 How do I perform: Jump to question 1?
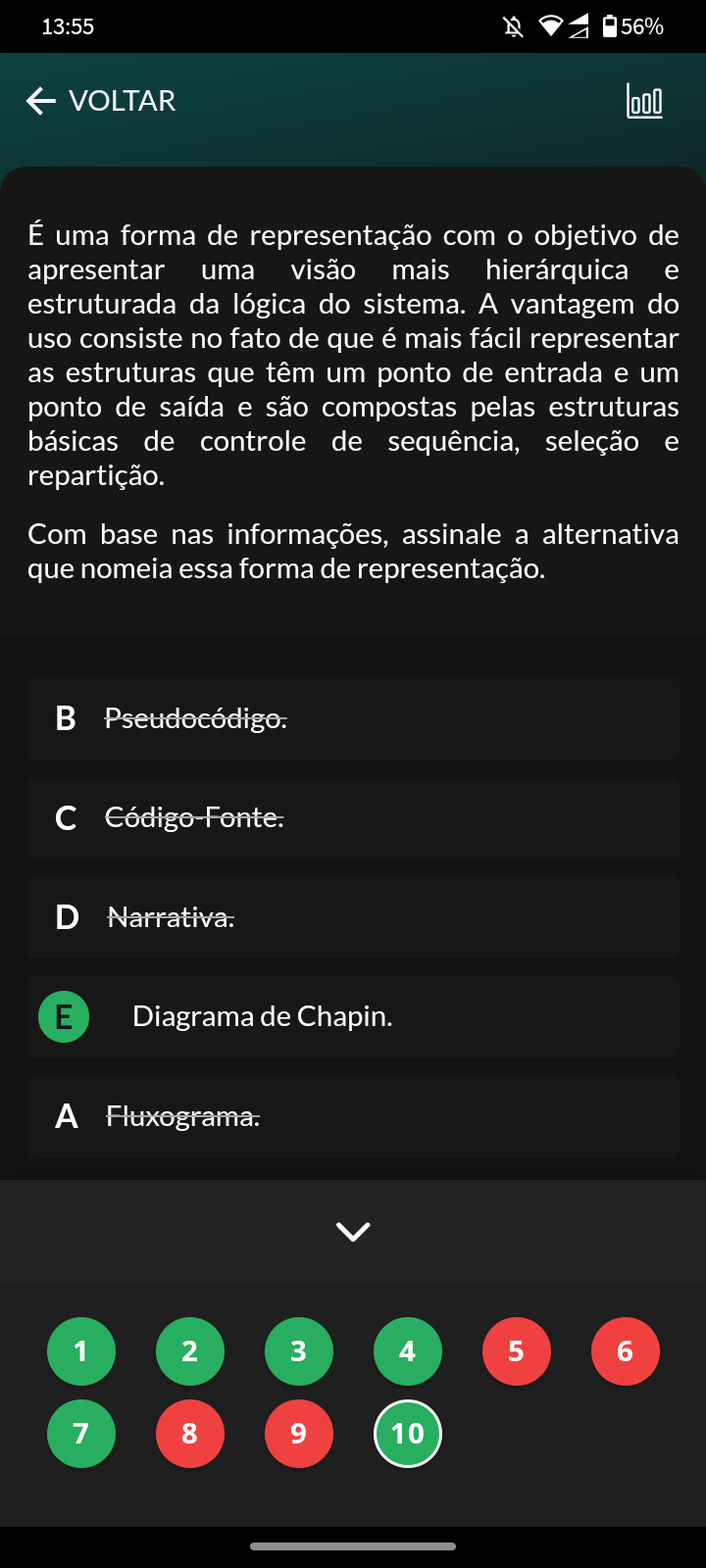pos(81,1351)
